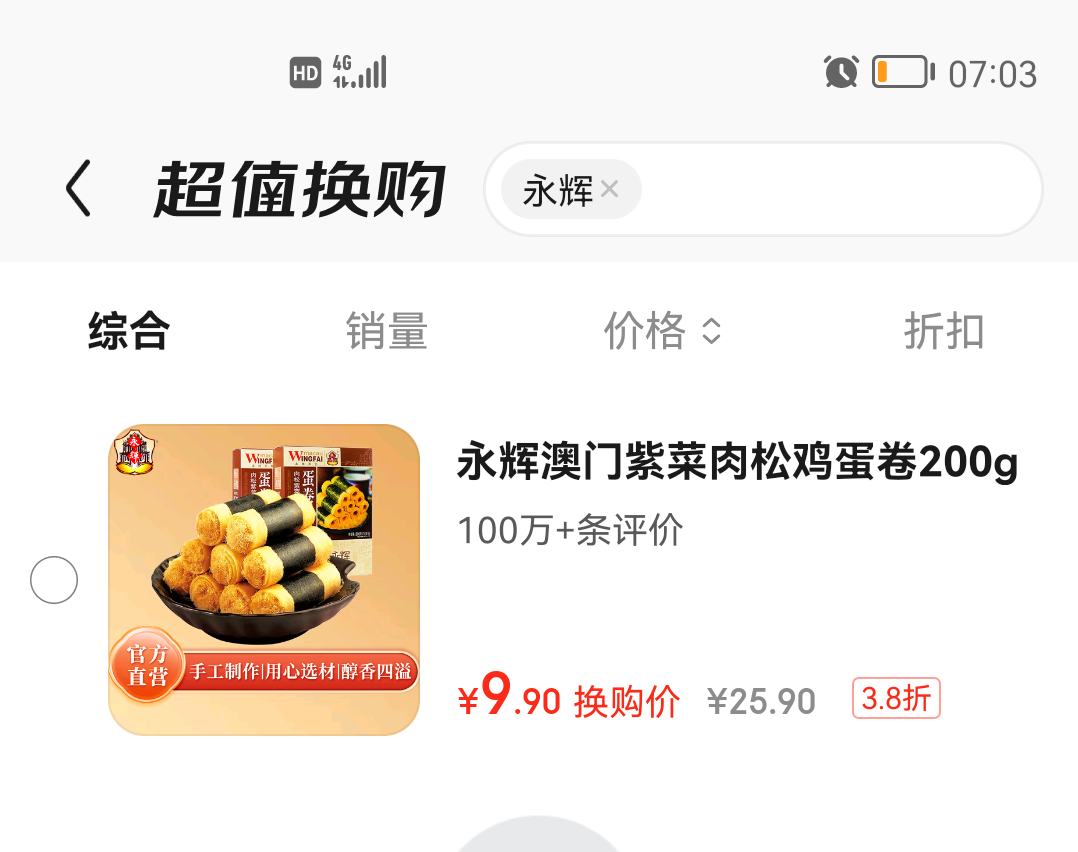The image size is (1078, 852).
Task: Remove the 永辉 search chip
Action: (x=610, y=189)
